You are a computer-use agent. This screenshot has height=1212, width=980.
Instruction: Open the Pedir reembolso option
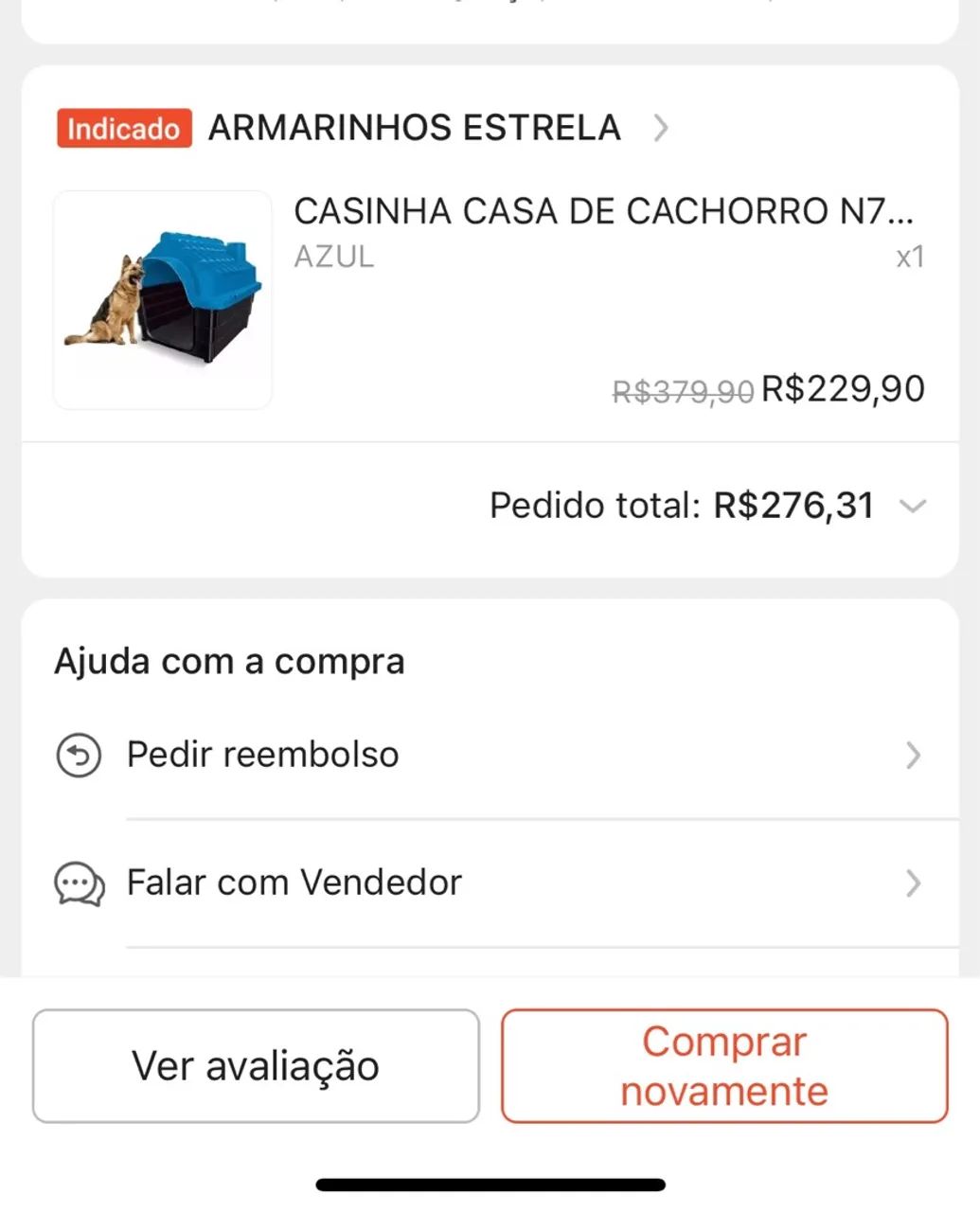(262, 755)
